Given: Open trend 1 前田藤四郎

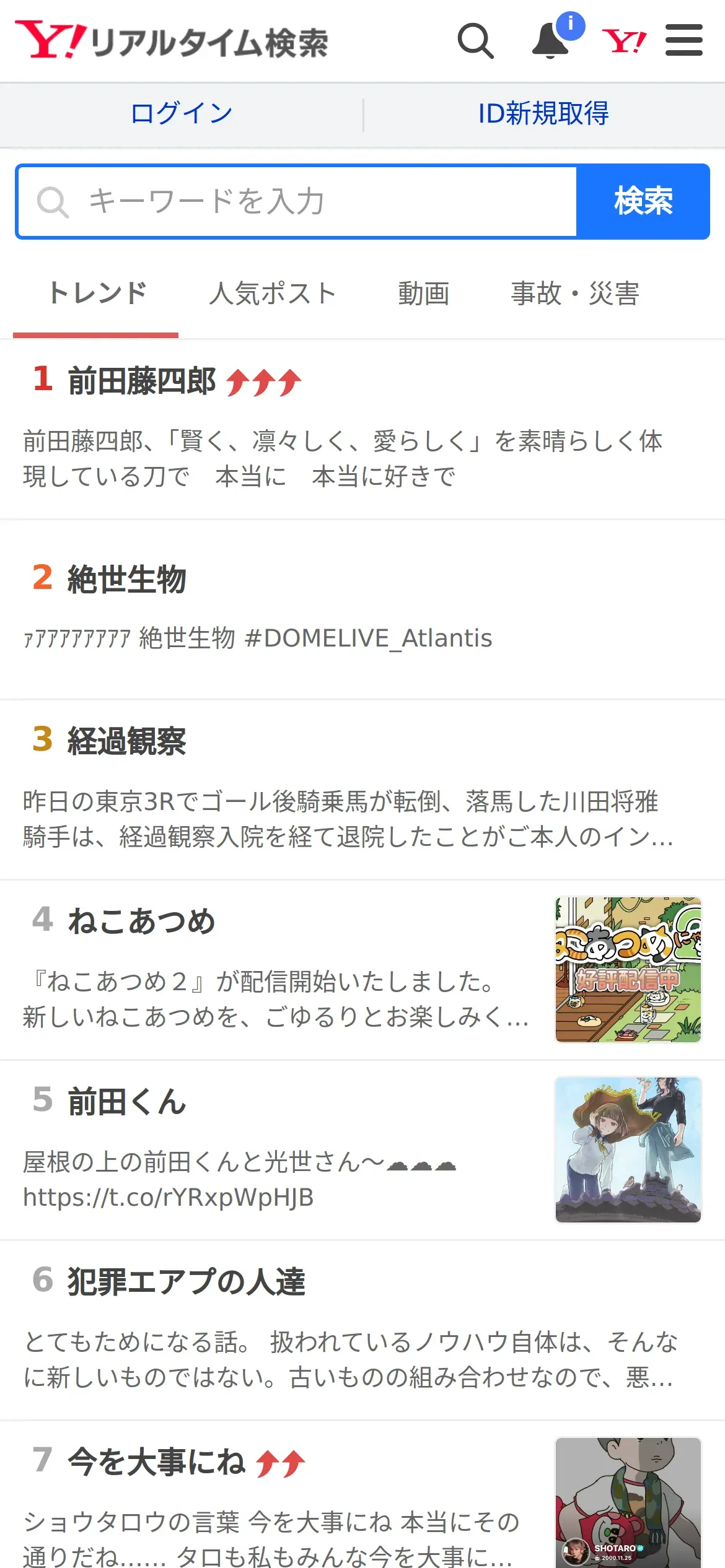Looking at the screenshot, I should [x=362, y=430].
